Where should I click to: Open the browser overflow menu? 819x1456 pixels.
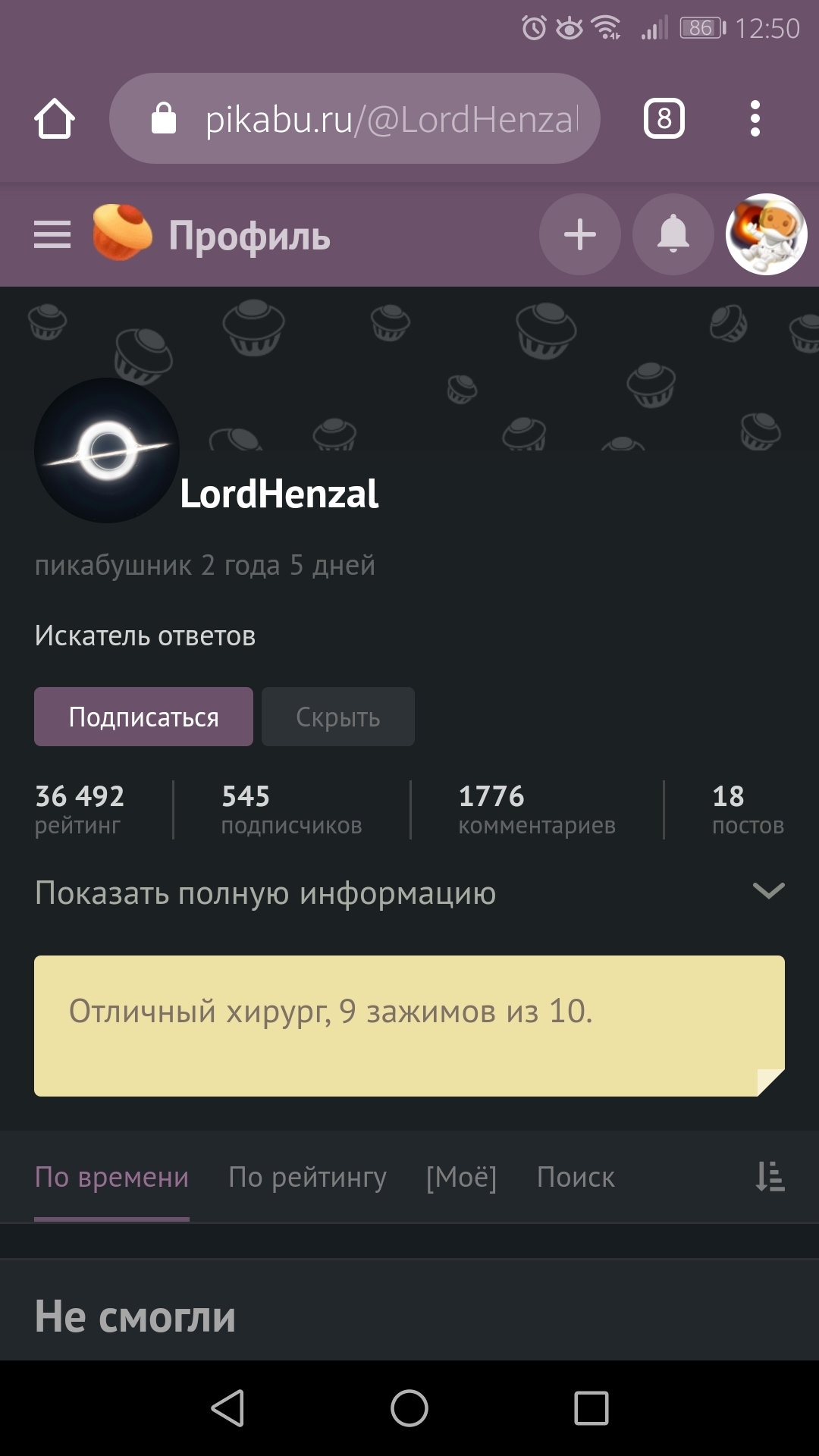(x=755, y=119)
